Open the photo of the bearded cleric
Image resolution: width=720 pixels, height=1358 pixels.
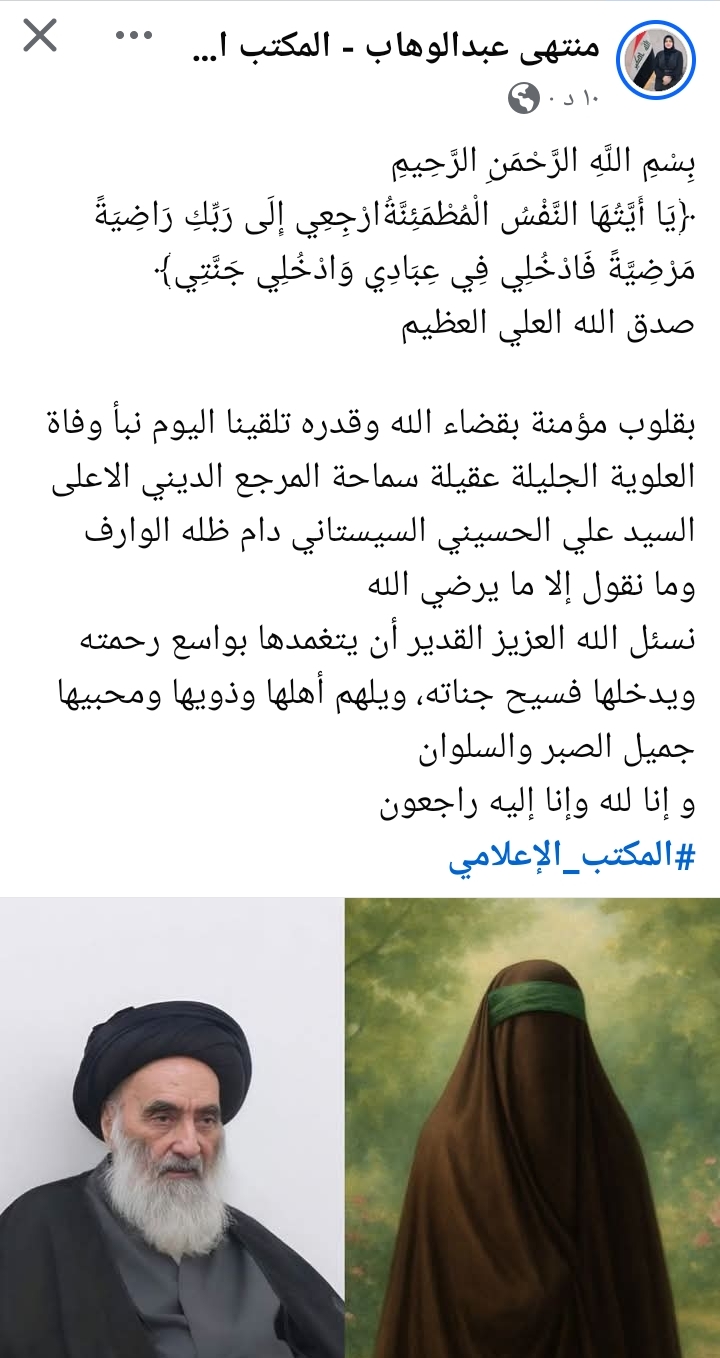tap(171, 1130)
